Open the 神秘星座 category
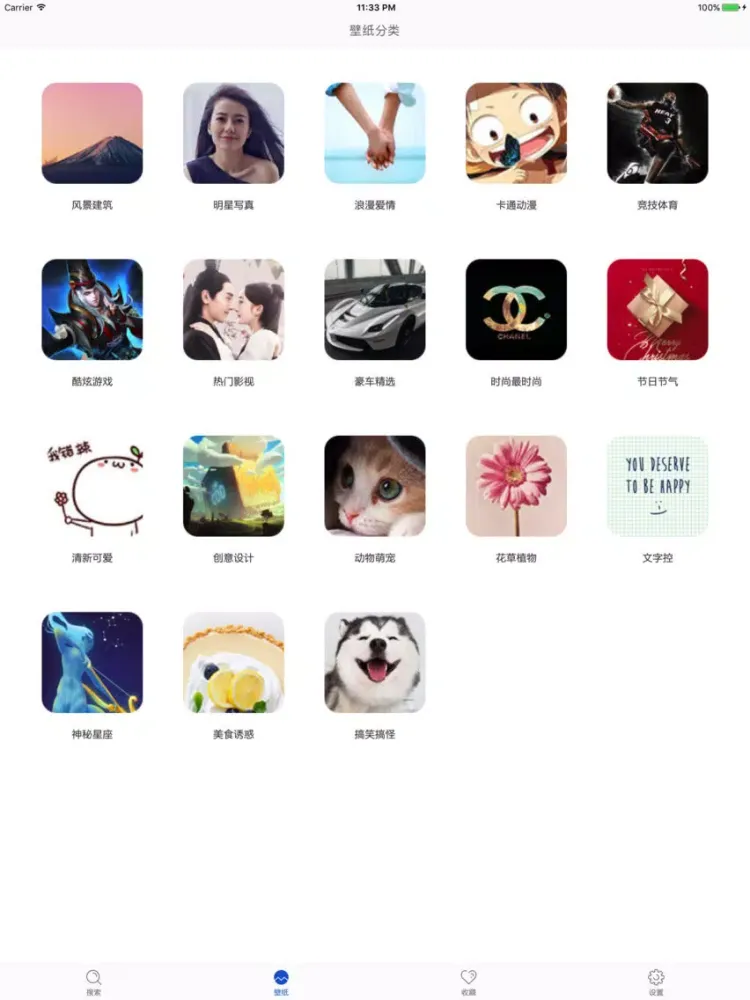The width and height of the screenshot is (750, 1000). 92,662
